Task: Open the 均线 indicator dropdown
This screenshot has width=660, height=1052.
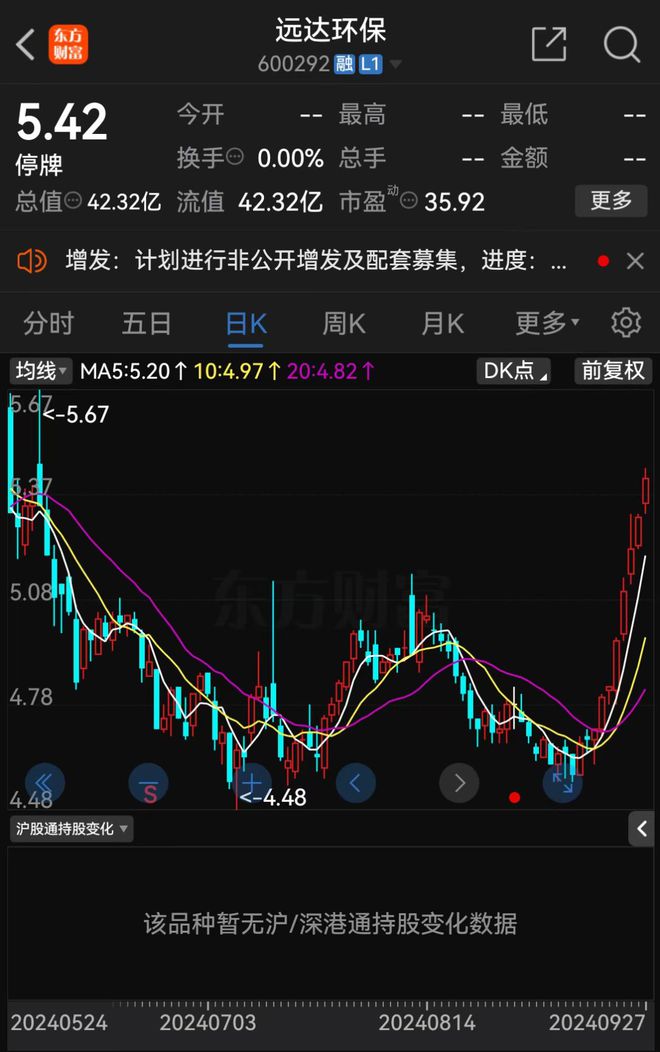Action: pos(41,370)
